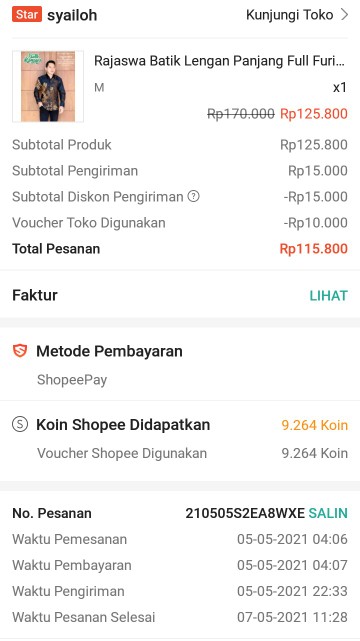Open Kunjungi Toko to visit the store
Image resolution: width=360 pixels, height=641 pixels.
coord(297,15)
